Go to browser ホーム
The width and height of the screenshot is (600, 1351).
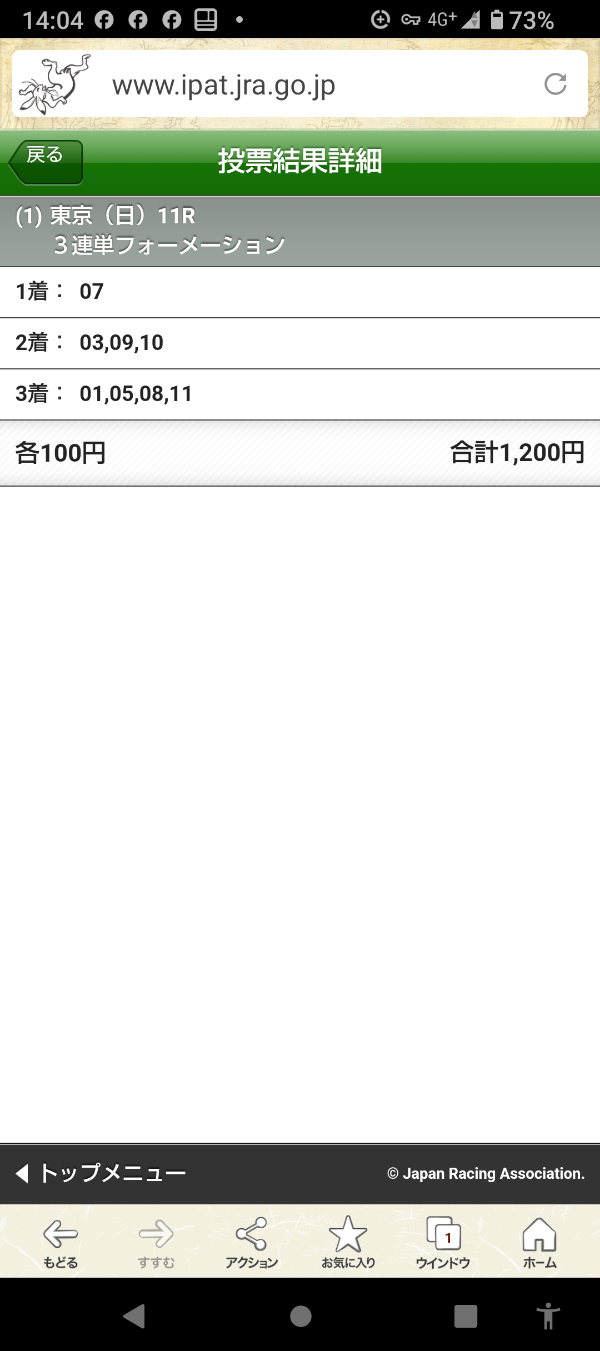539,1243
